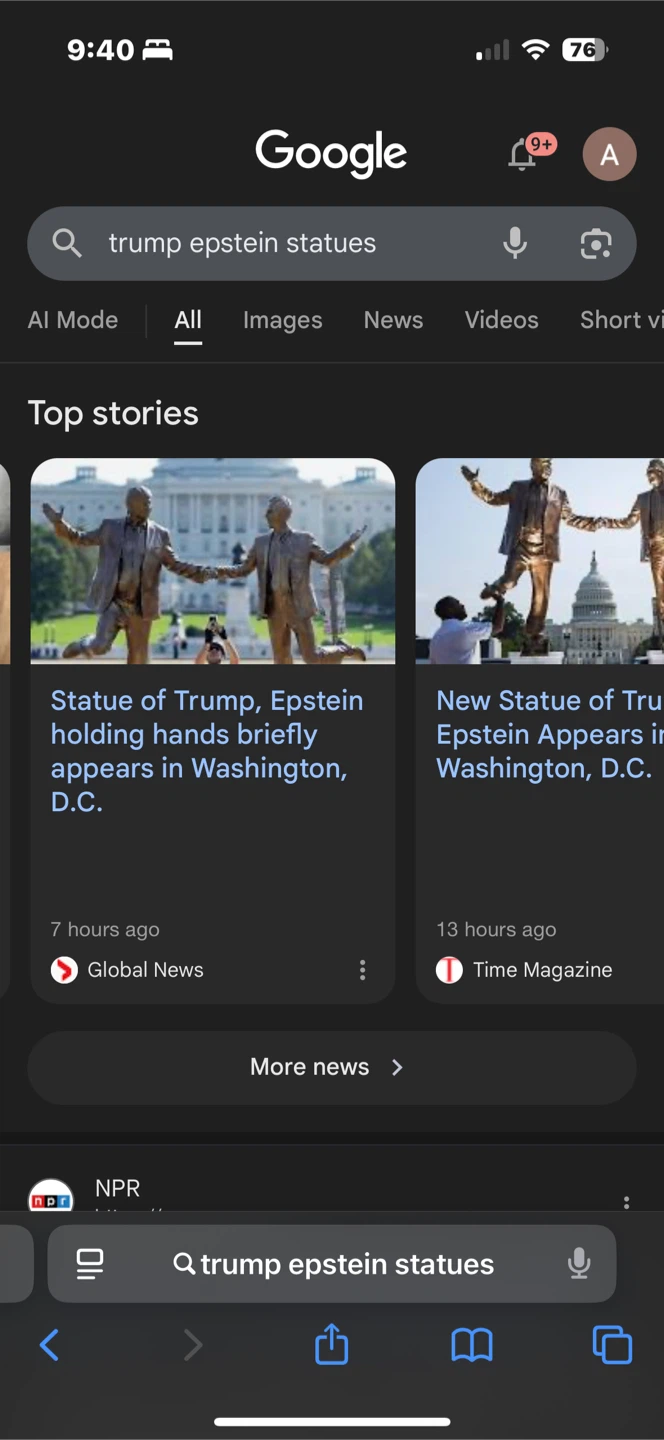Open the NPR search result
Viewport: 664px width, 1440px height.
coord(117,1189)
